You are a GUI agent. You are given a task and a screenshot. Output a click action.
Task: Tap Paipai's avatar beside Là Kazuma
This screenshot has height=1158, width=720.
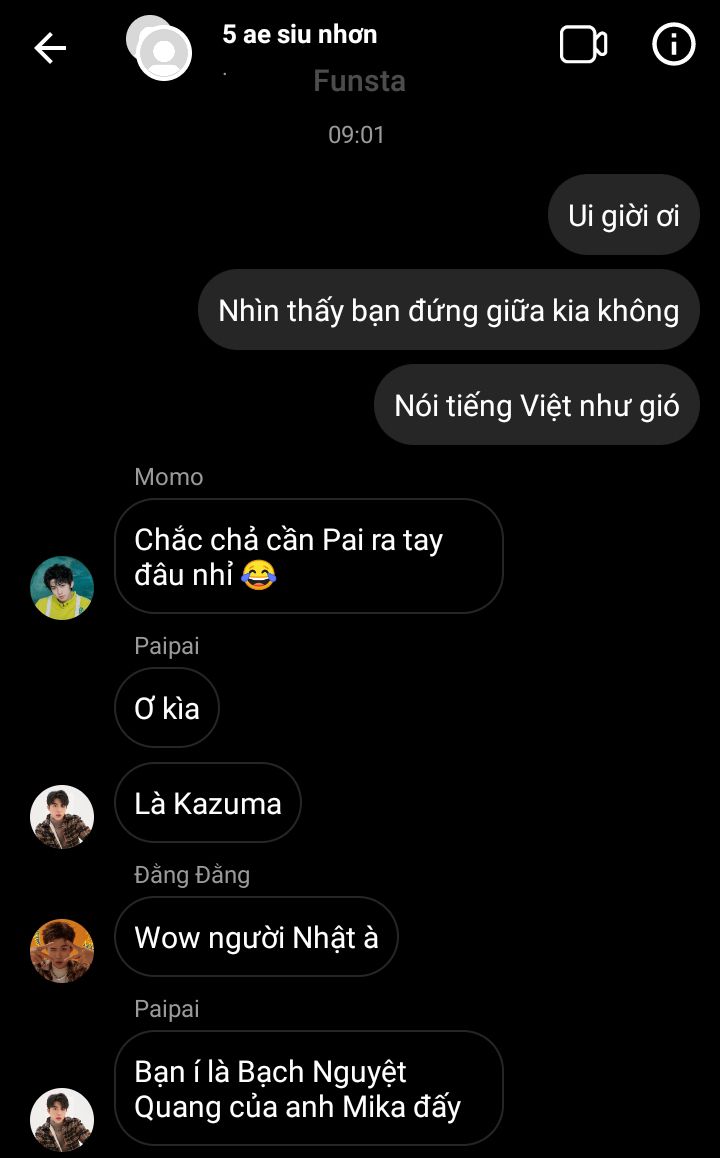[x=62, y=817]
